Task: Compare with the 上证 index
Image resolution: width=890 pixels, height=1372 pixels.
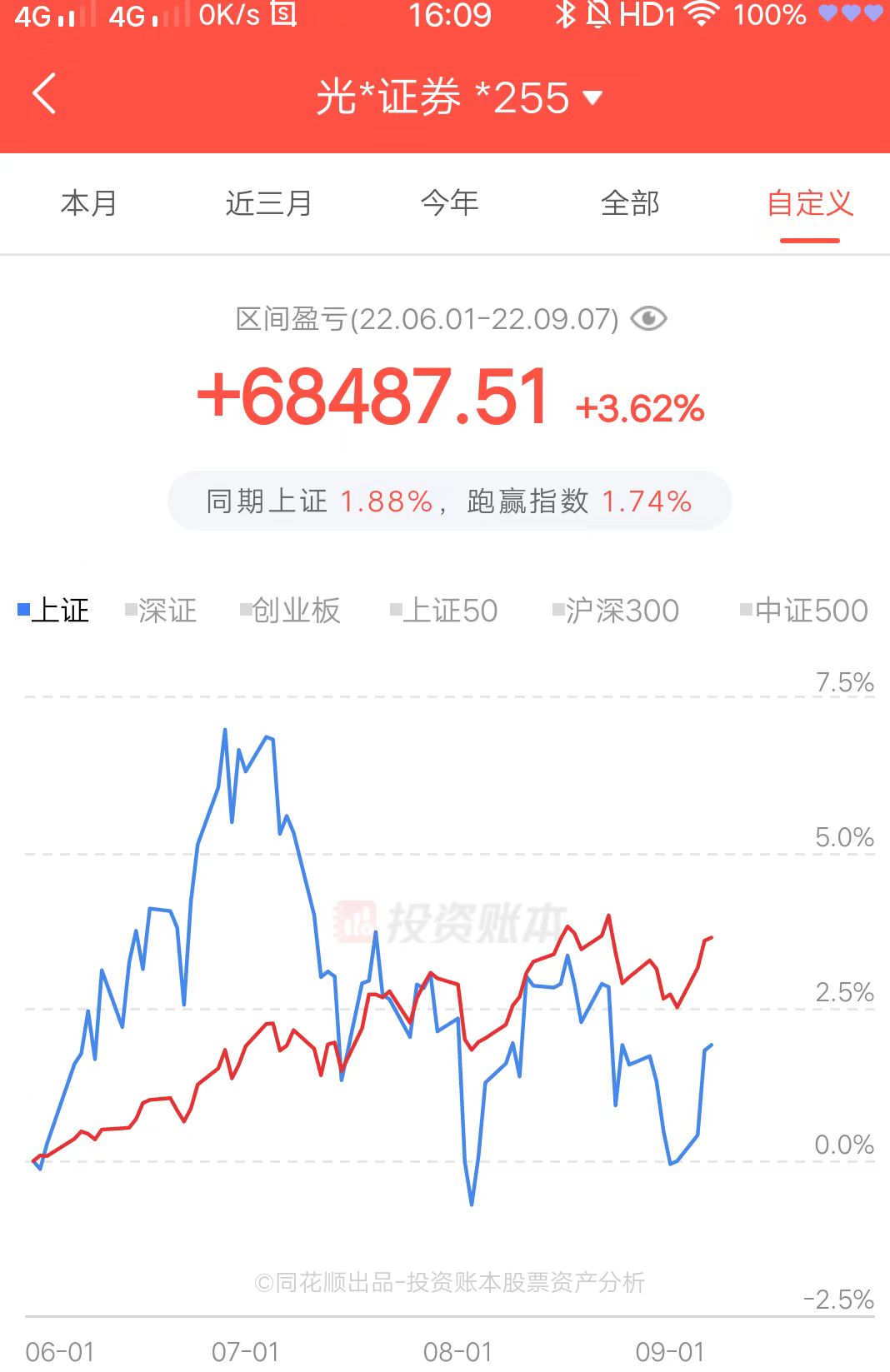Action: click(54, 611)
